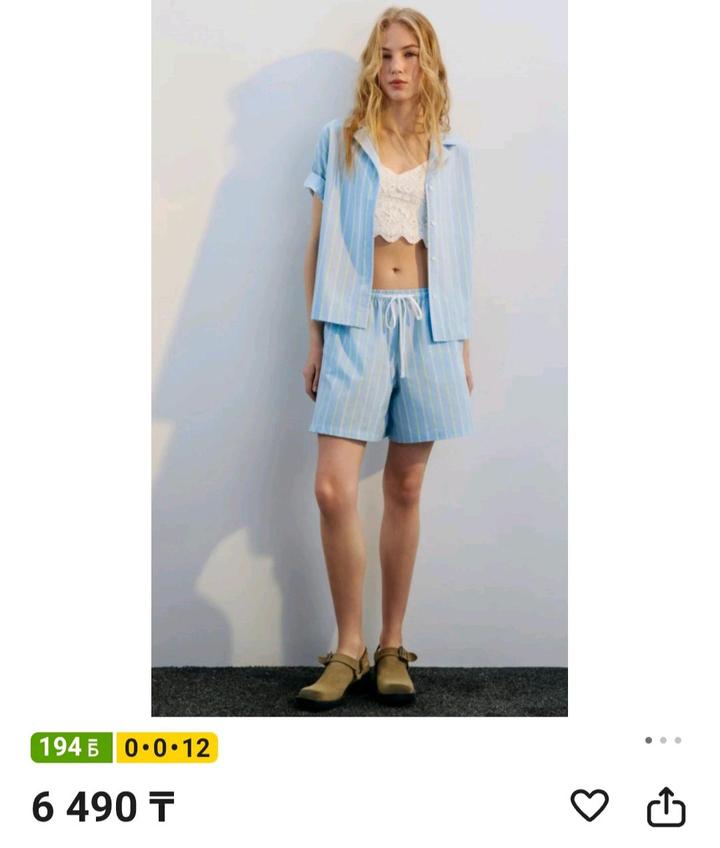Tap the 0·0·12 installment badge
This screenshot has width=720, height=848.
click(x=167, y=747)
